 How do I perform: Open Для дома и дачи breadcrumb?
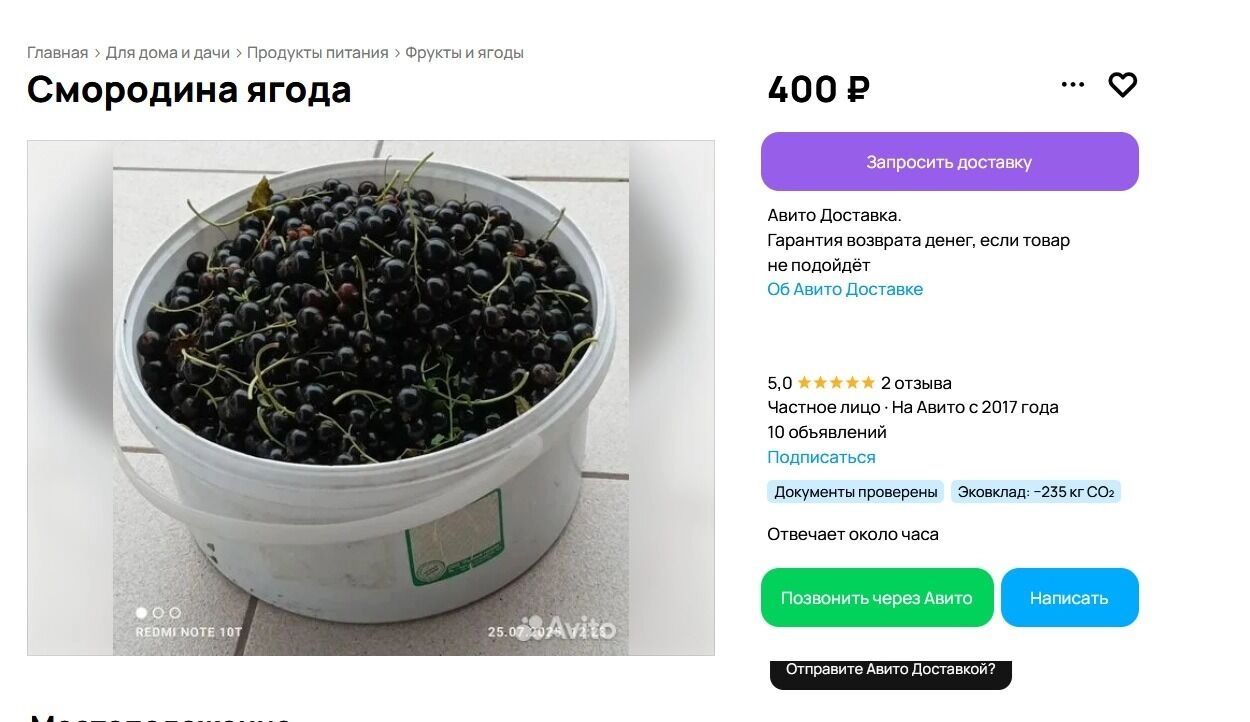pos(167,53)
